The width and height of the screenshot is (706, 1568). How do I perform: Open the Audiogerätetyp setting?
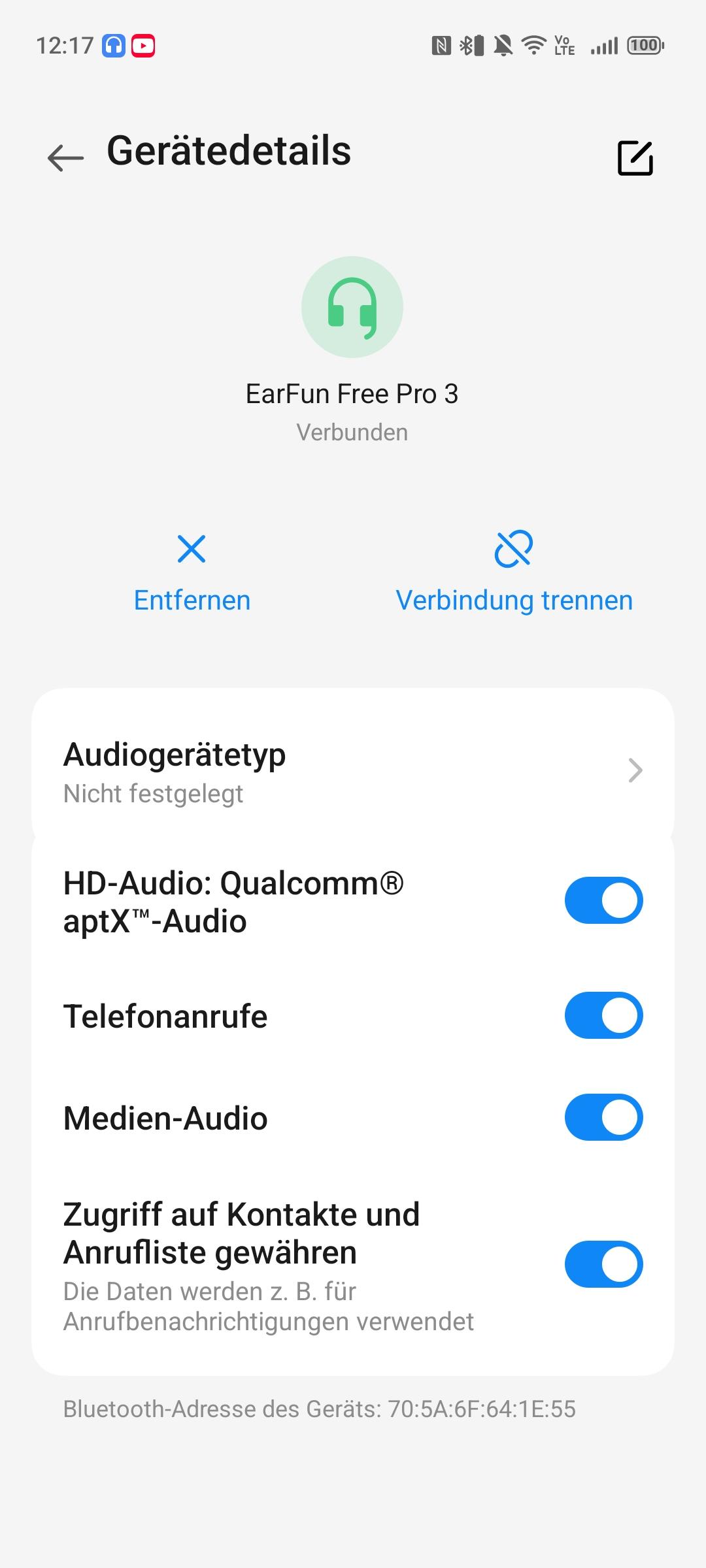point(353,772)
